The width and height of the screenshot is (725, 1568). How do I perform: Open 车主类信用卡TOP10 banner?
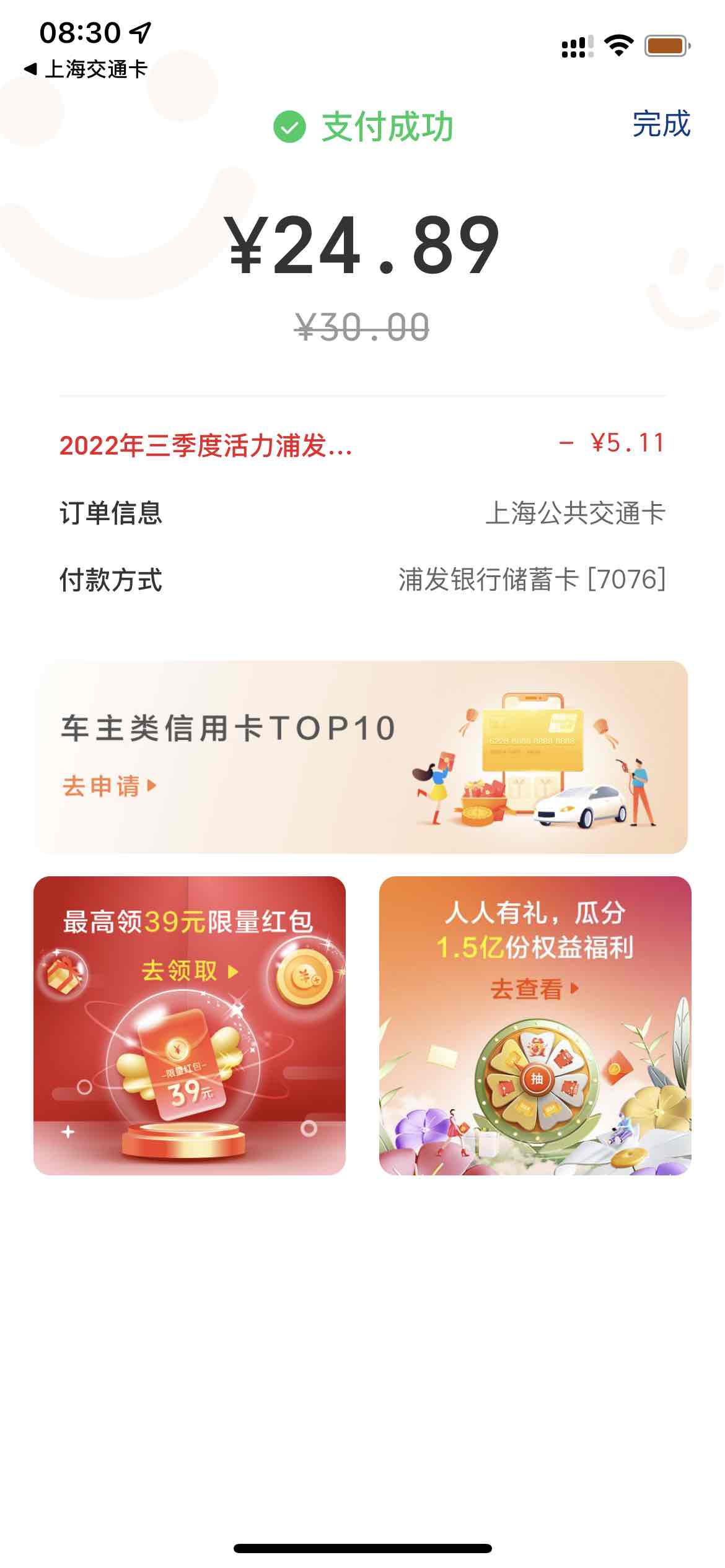click(x=362, y=757)
